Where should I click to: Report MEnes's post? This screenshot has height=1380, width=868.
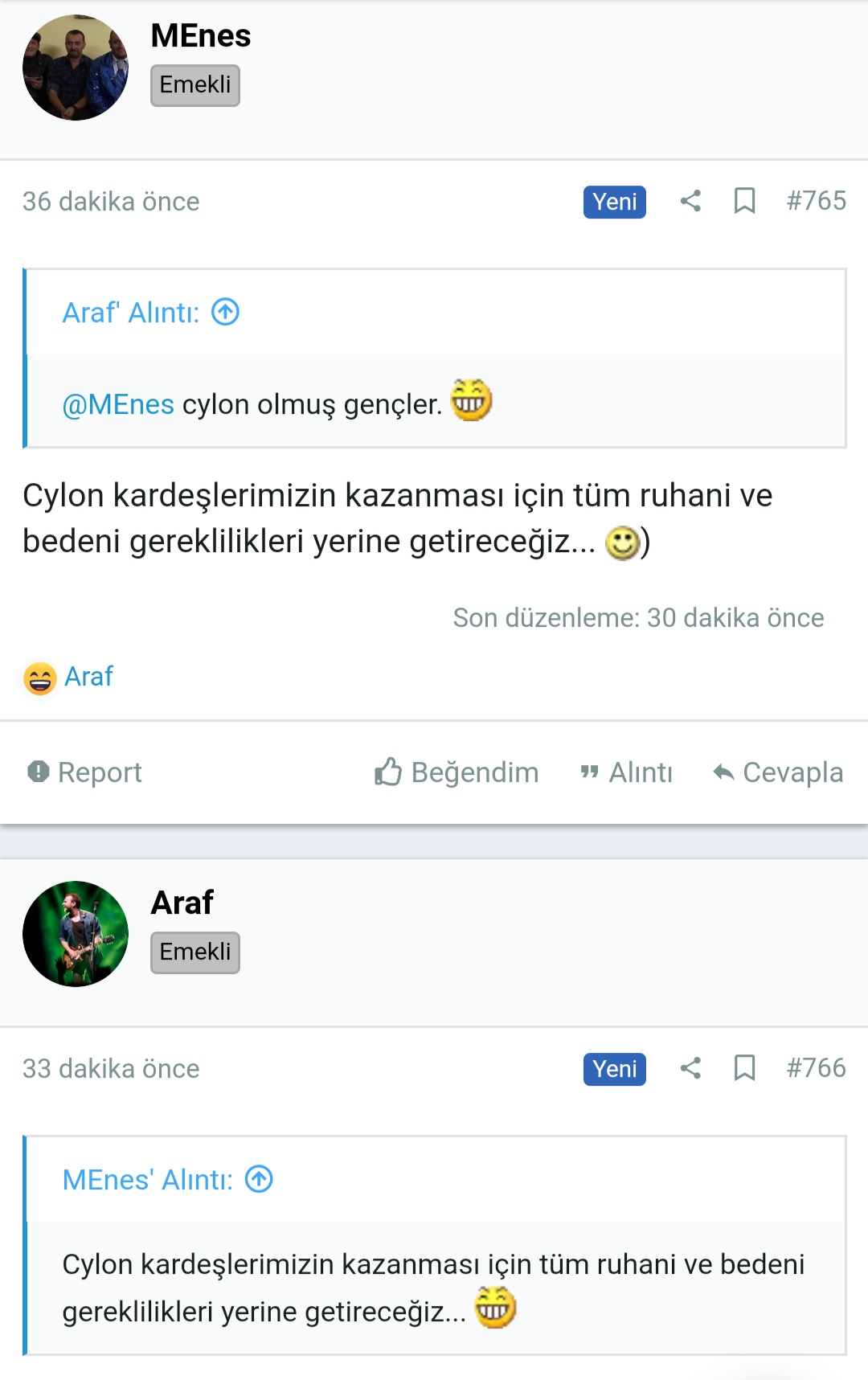pos(84,772)
